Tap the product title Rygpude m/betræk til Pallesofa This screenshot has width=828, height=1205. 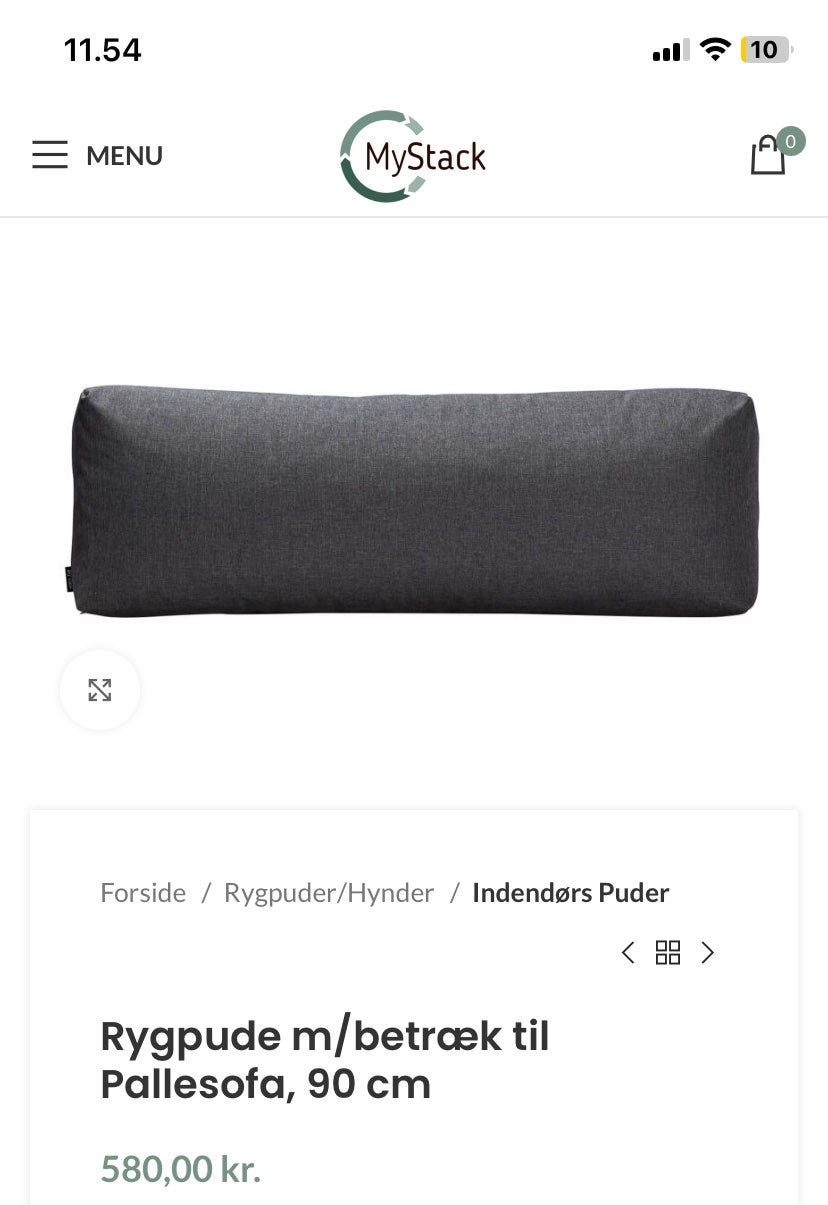tap(325, 1058)
